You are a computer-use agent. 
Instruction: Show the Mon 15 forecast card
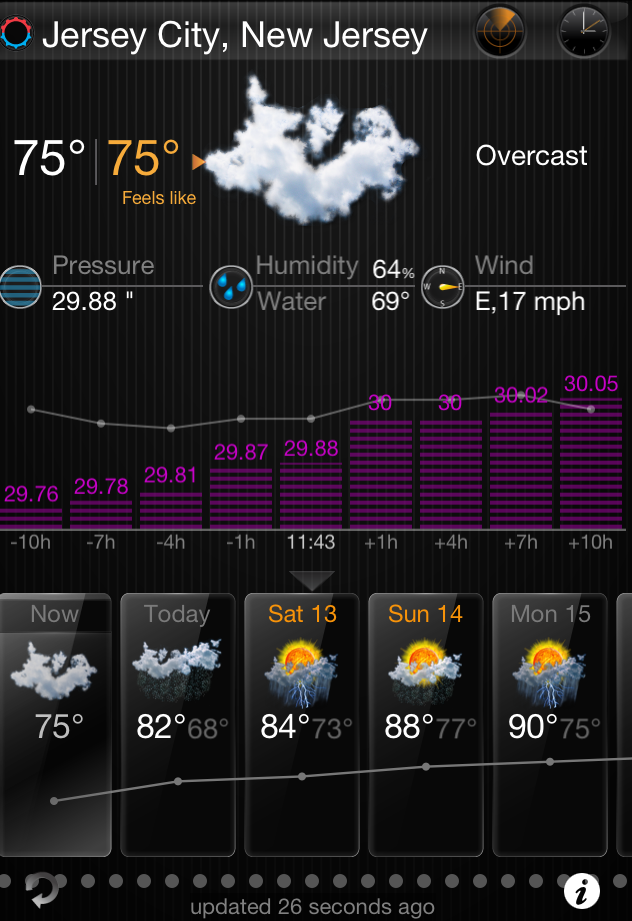tap(550, 724)
